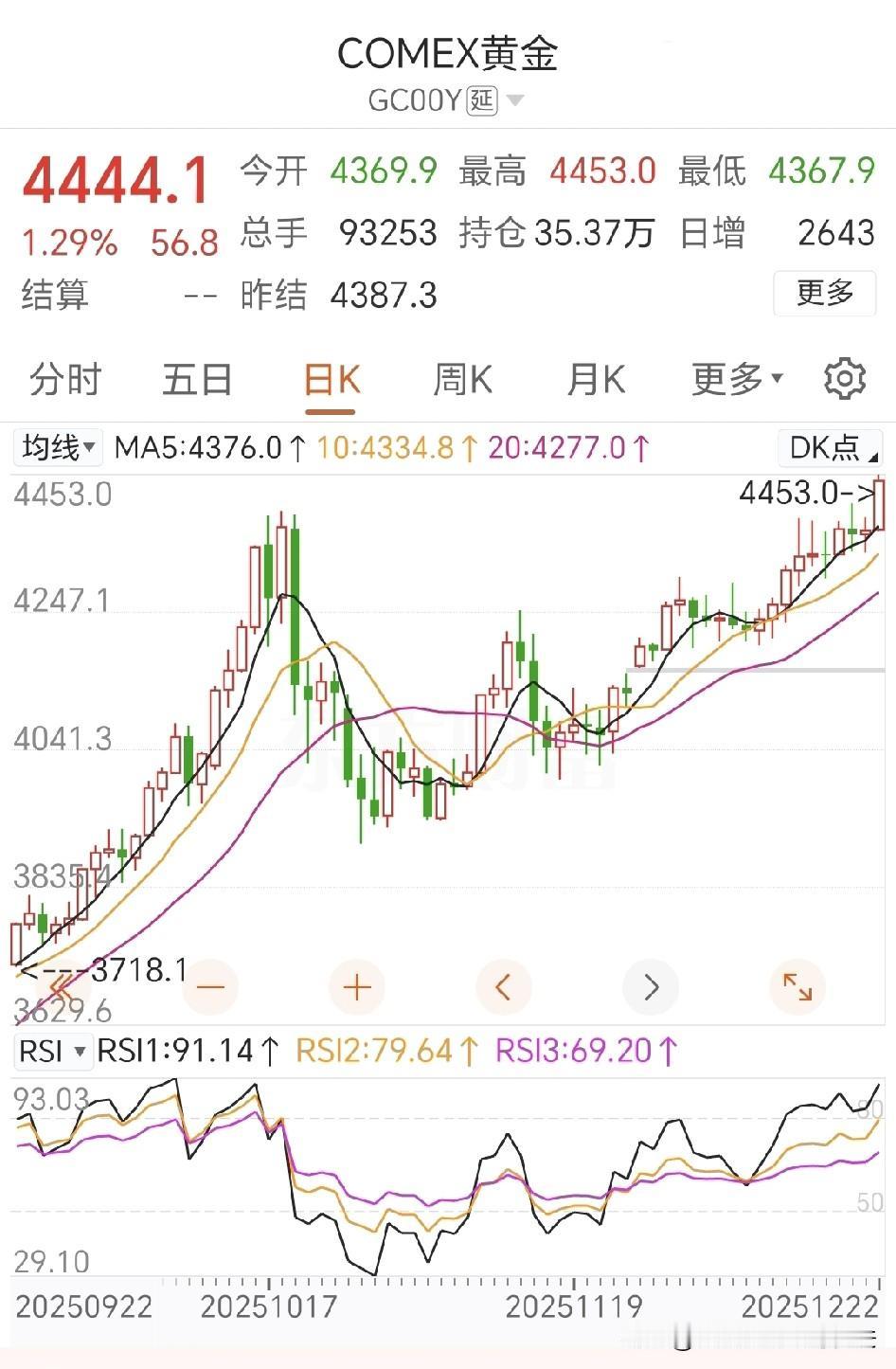Select the 日K chart tab
Viewport: 896px width, 1369px height.
tap(331, 380)
